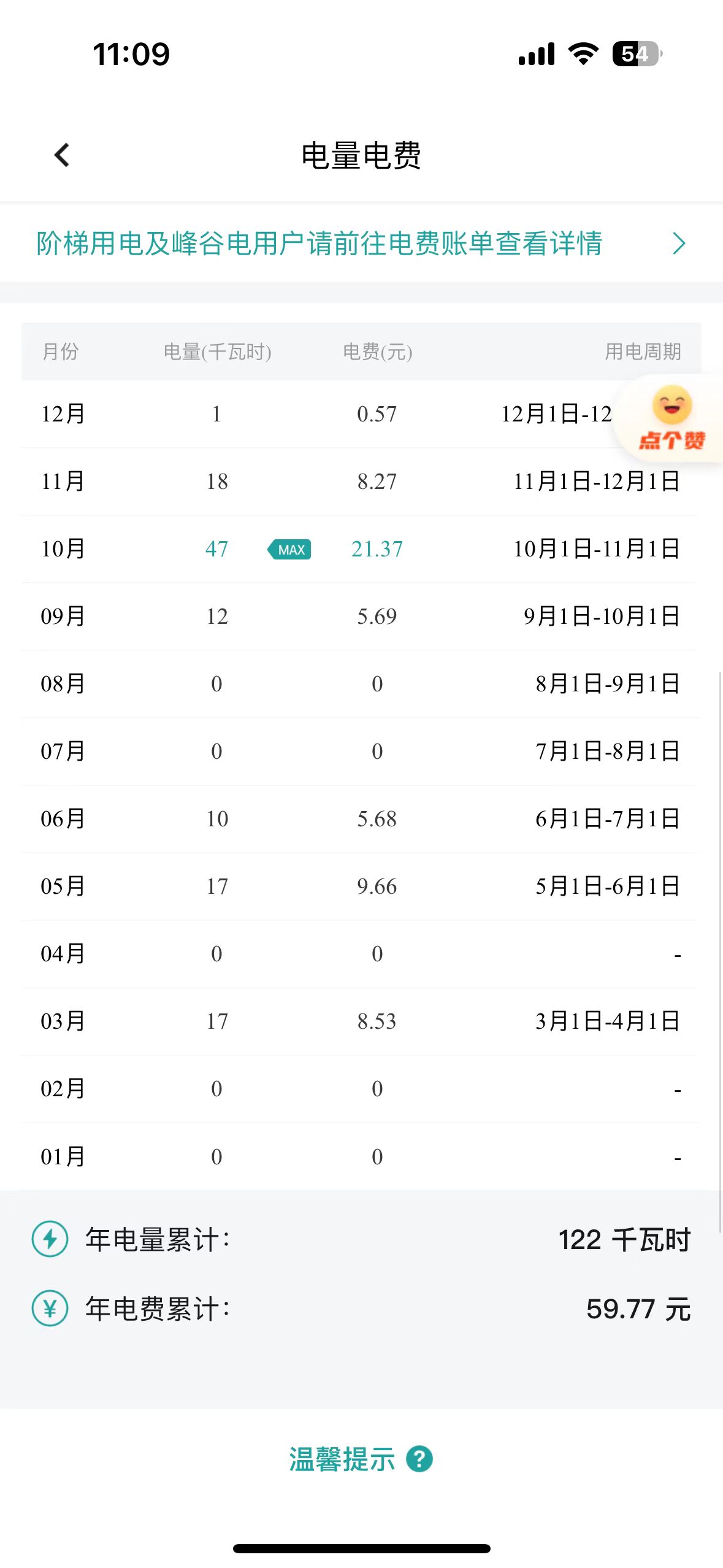Open the 阶梯用电及峰谷电 bill details link
This screenshot has height=1568, width=723.
click(x=361, y=244)
